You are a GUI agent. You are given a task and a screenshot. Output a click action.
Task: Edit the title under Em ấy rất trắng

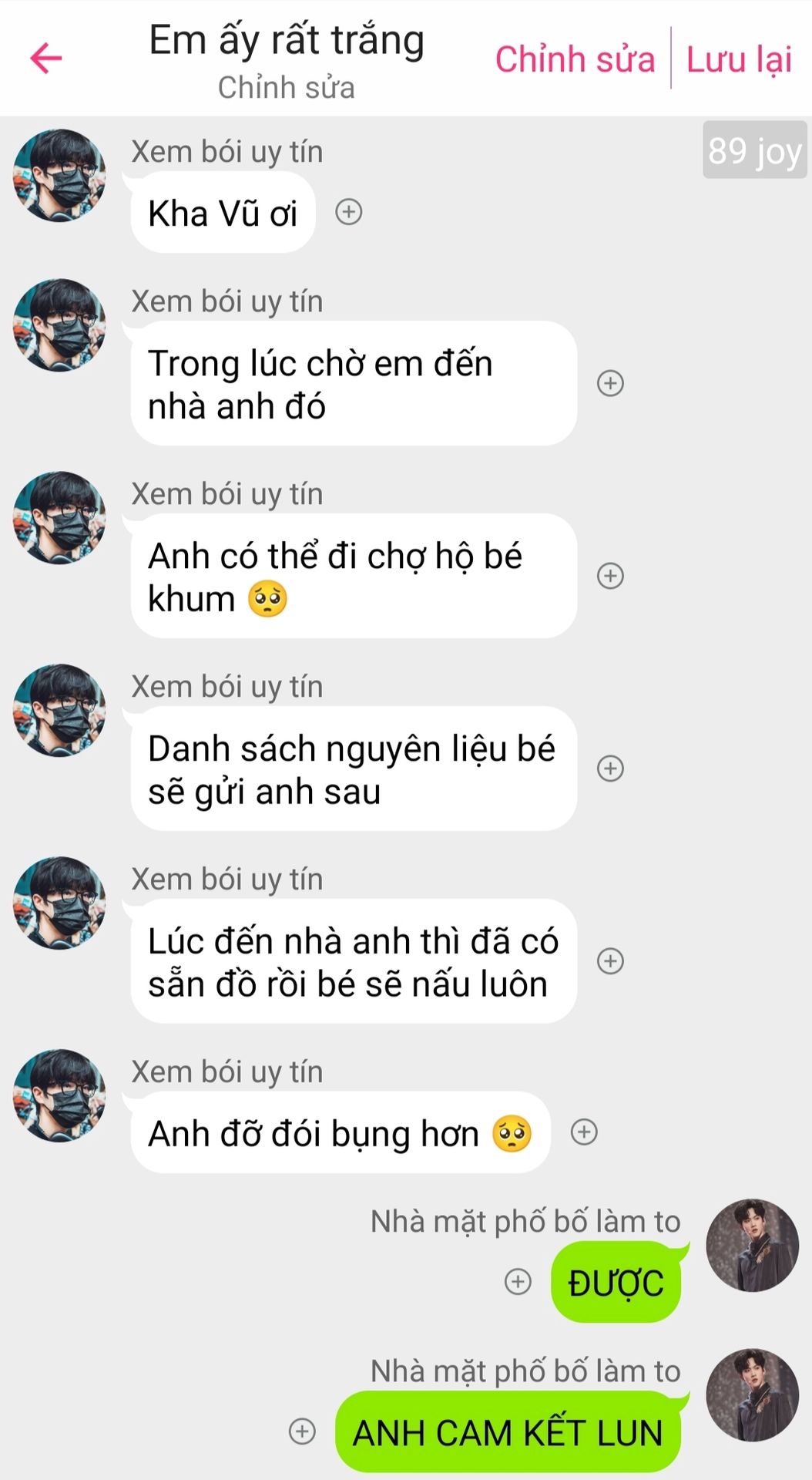[286, 88]
